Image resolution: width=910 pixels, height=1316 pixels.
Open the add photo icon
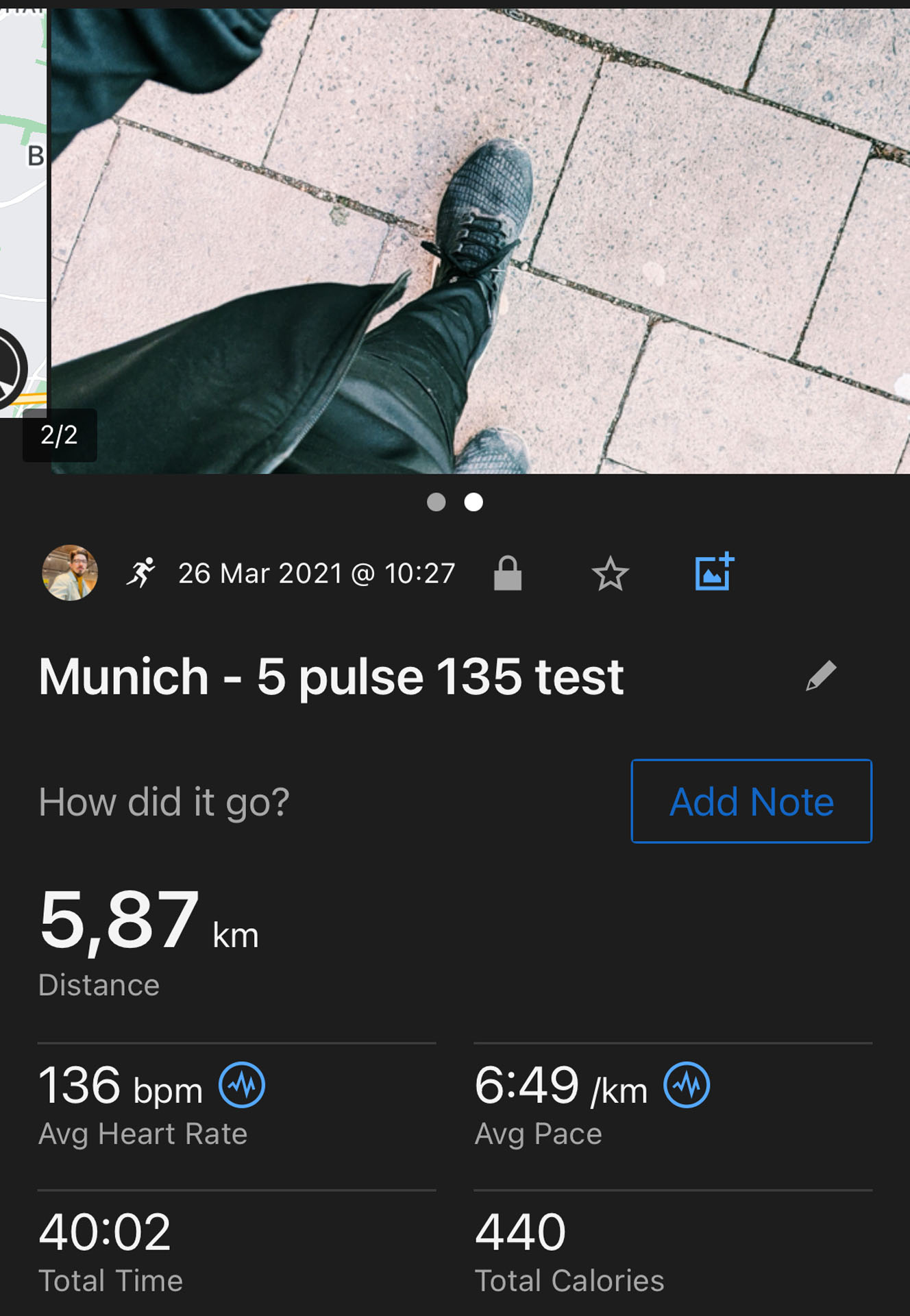pyautogui.click(x=713, y=572)
